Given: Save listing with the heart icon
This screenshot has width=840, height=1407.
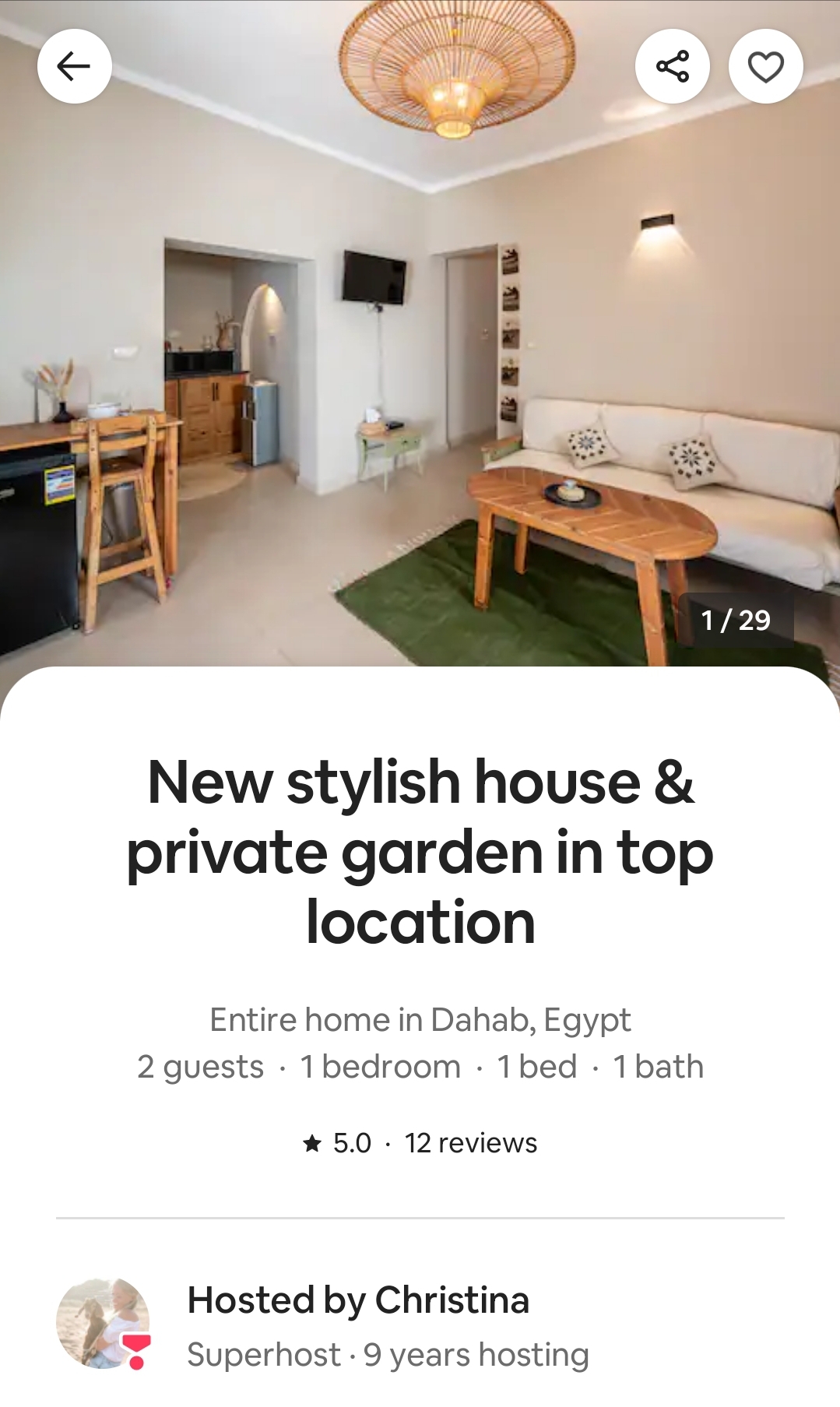Looking at the screenshot, I should tap(765, 66).
